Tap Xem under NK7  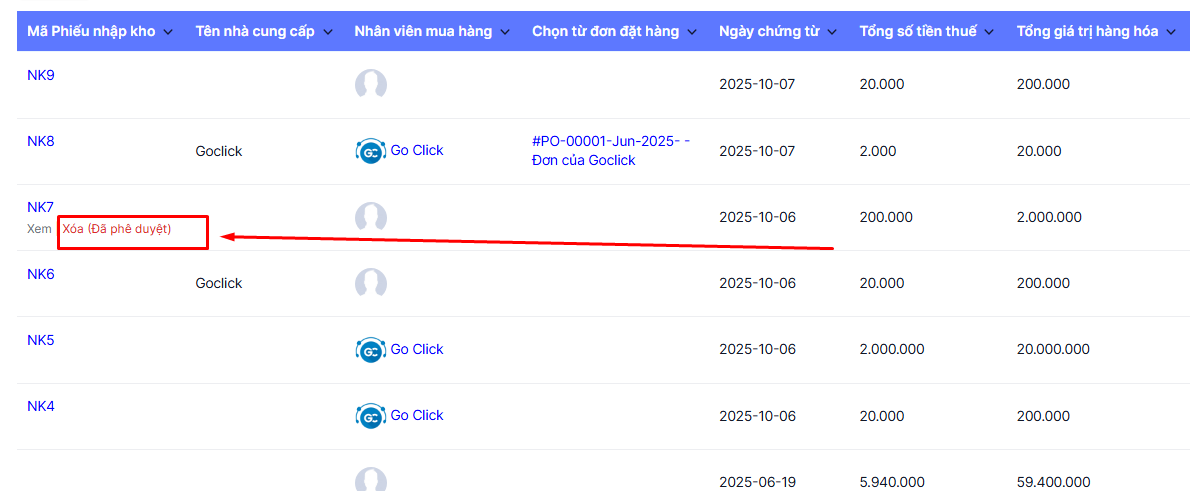point(38,229)
